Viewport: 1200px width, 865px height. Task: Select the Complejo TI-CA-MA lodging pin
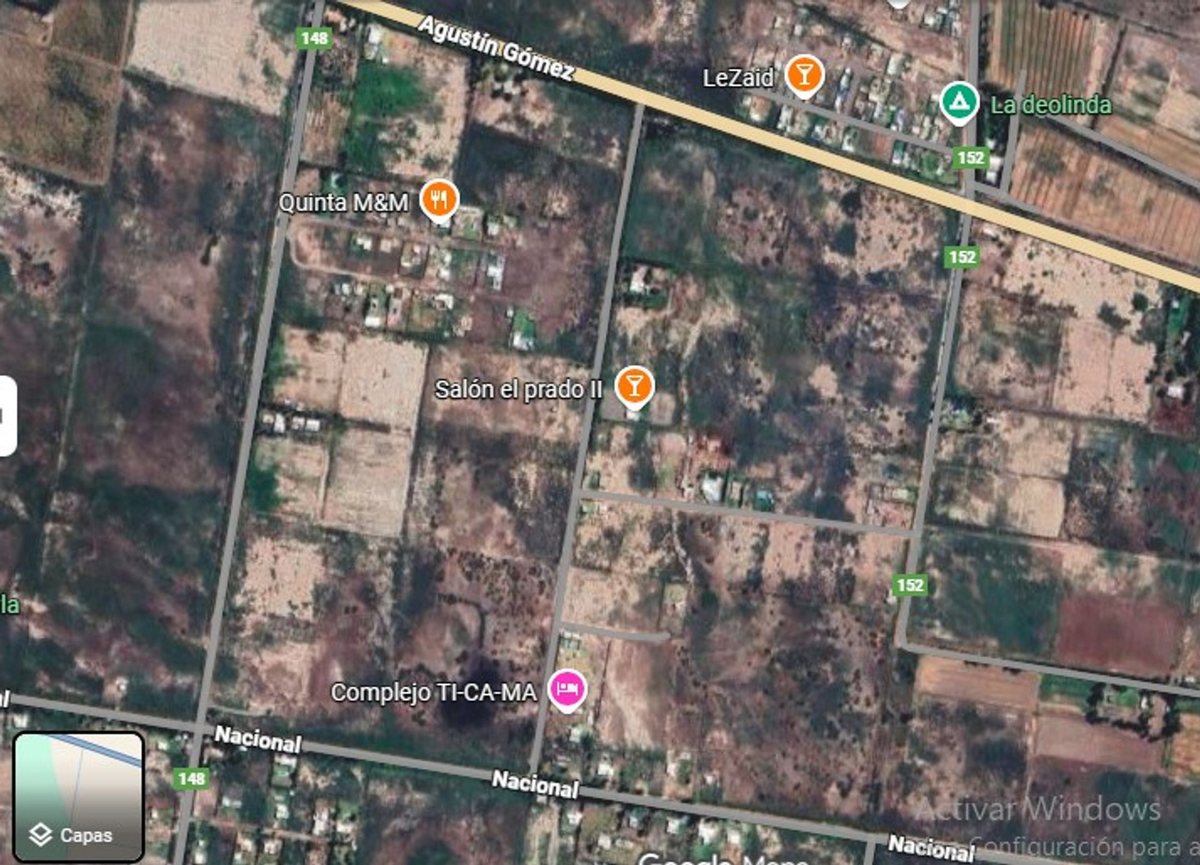point(568,690)
